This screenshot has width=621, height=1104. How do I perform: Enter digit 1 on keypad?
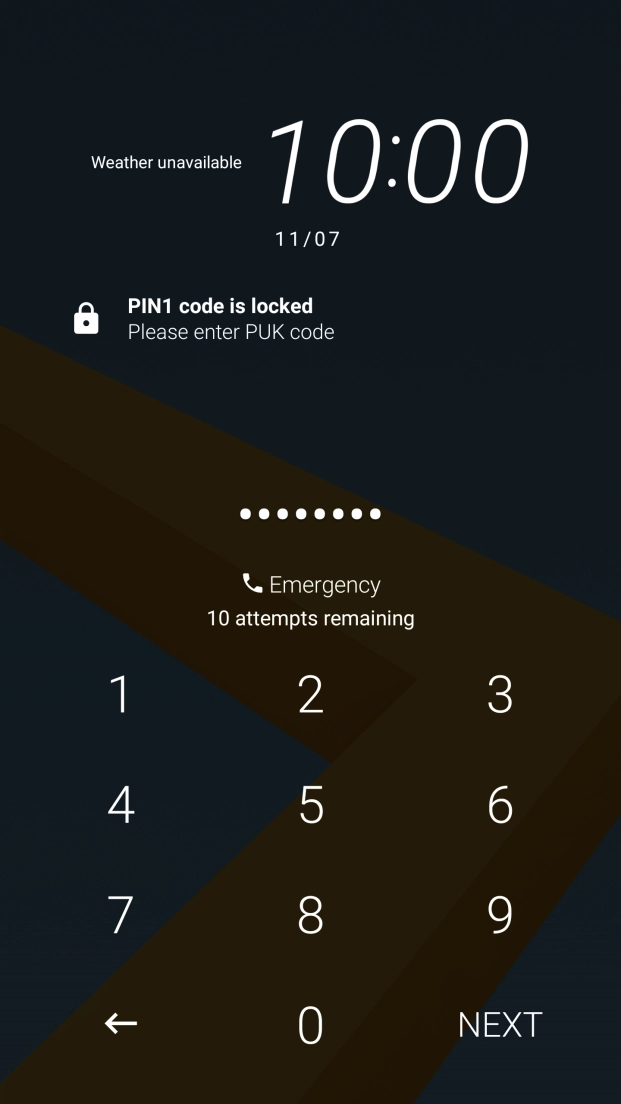point(120,694)
